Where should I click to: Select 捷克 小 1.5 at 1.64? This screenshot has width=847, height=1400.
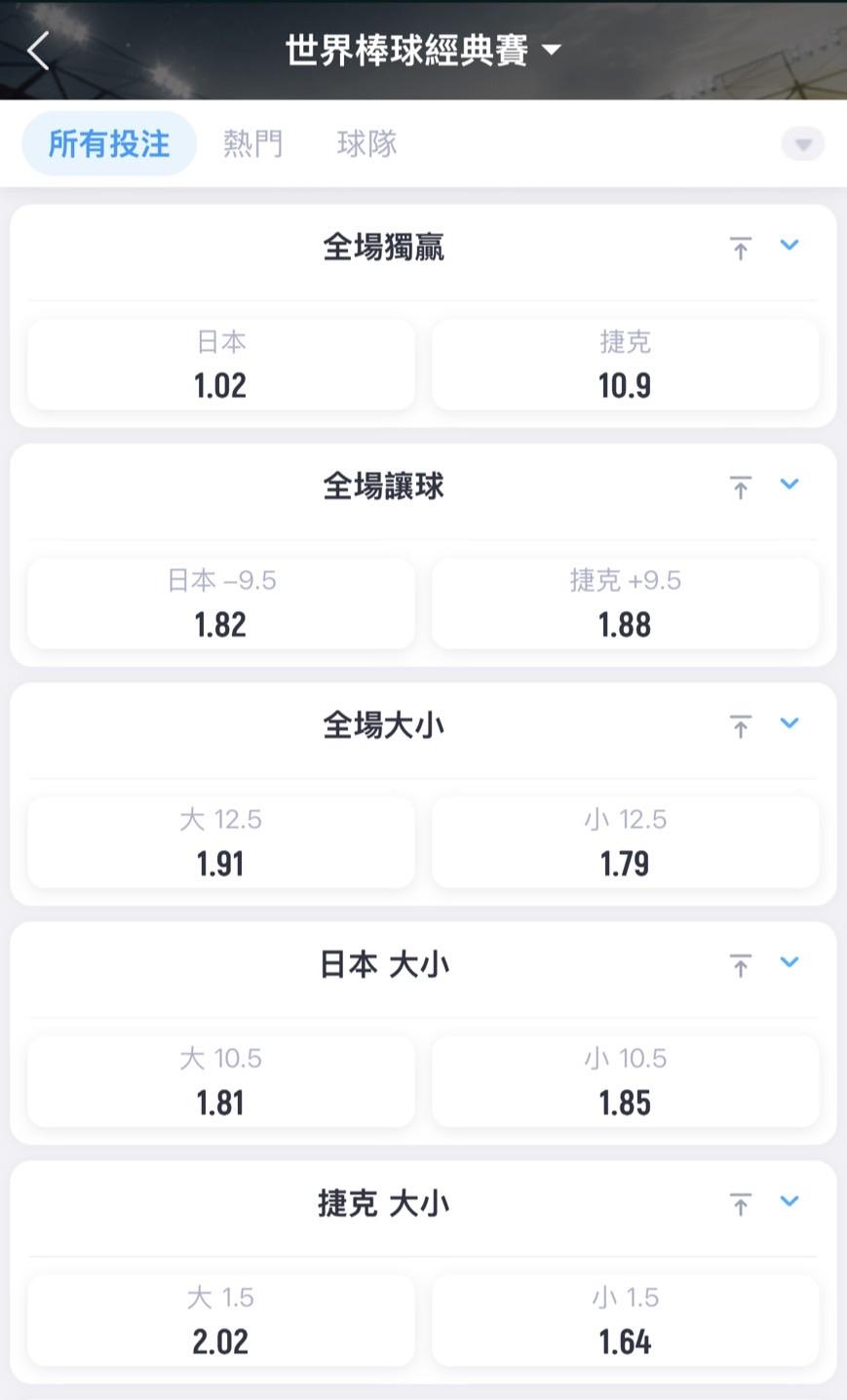pos(625,1320)
